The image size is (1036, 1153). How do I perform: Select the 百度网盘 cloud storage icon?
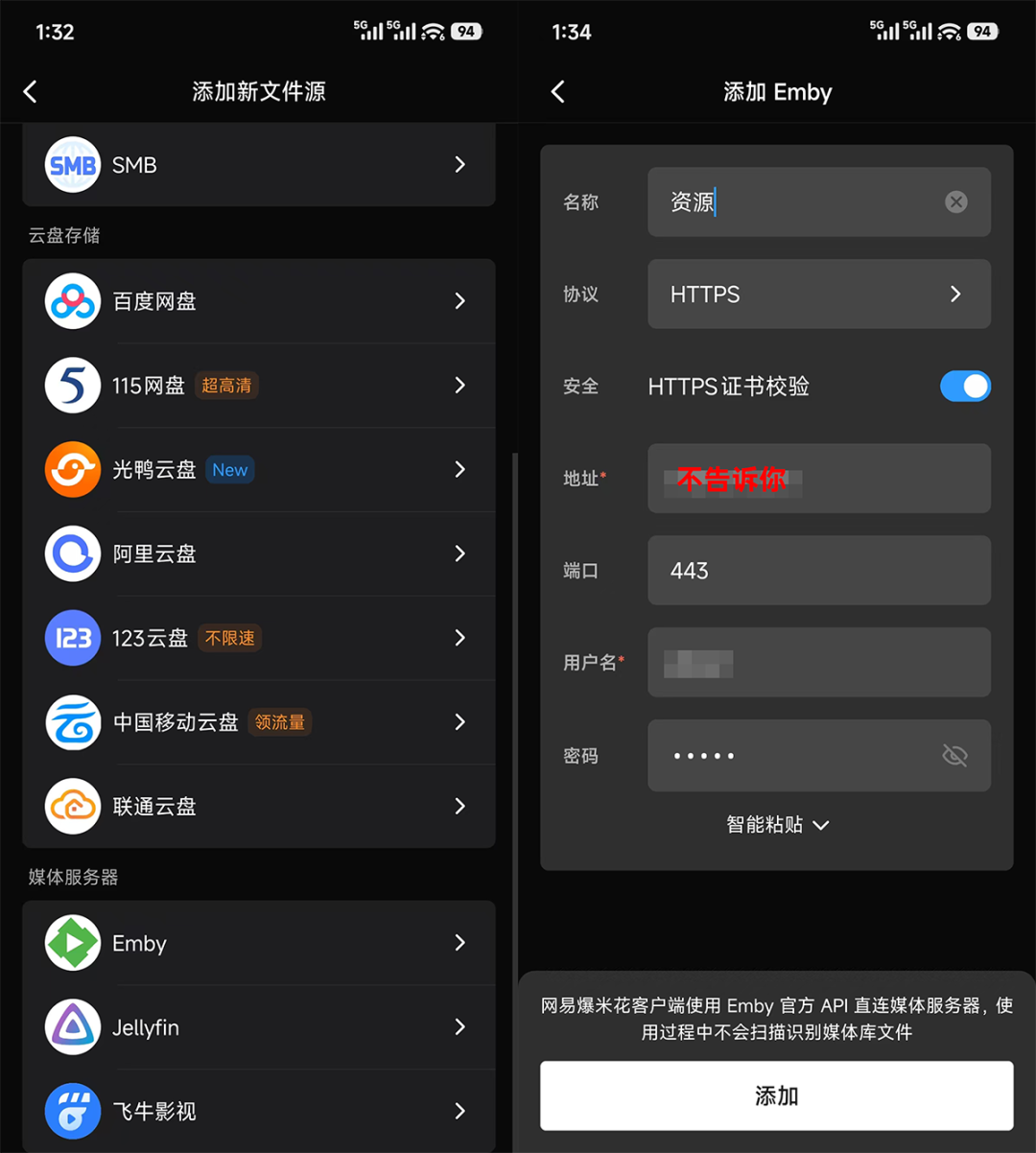point(72,300)
